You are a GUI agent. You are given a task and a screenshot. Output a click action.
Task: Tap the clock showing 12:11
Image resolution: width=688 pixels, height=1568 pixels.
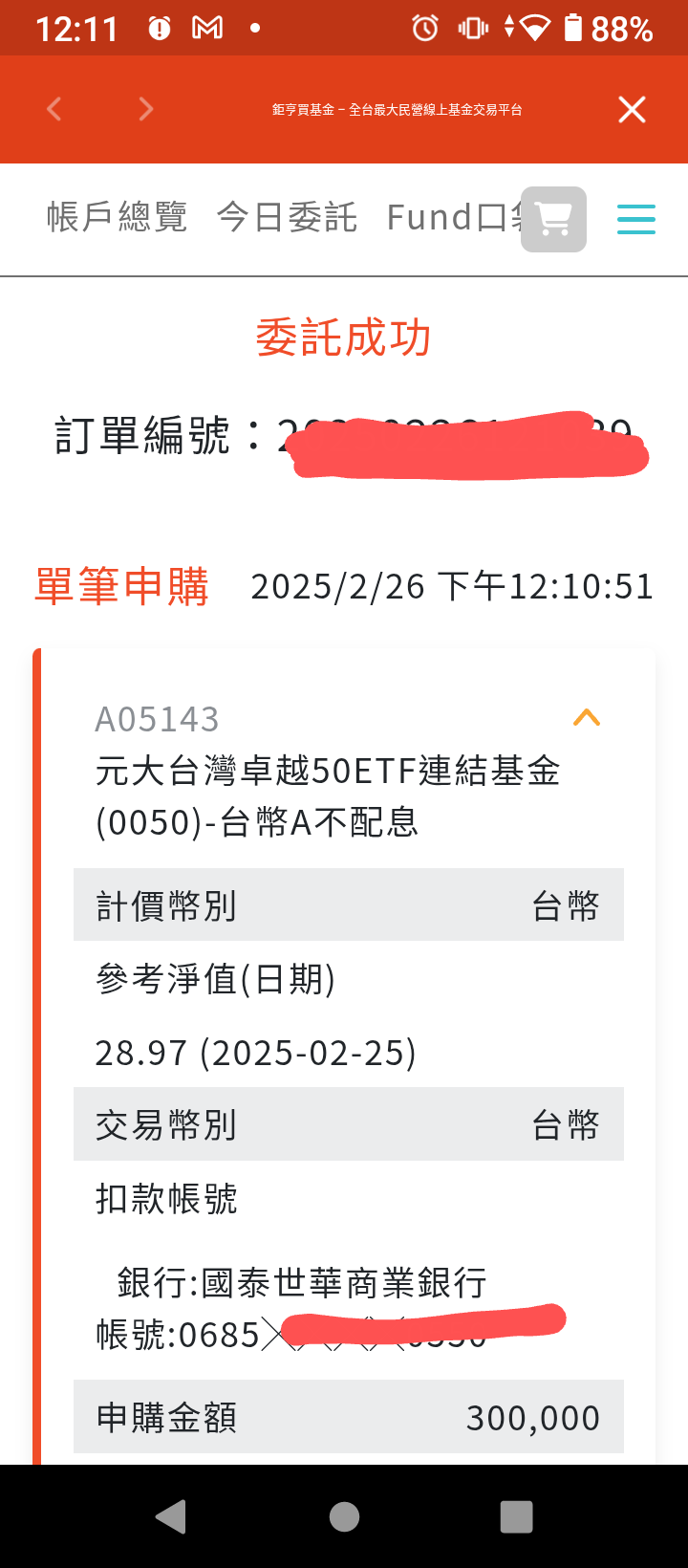coord(75,28)
